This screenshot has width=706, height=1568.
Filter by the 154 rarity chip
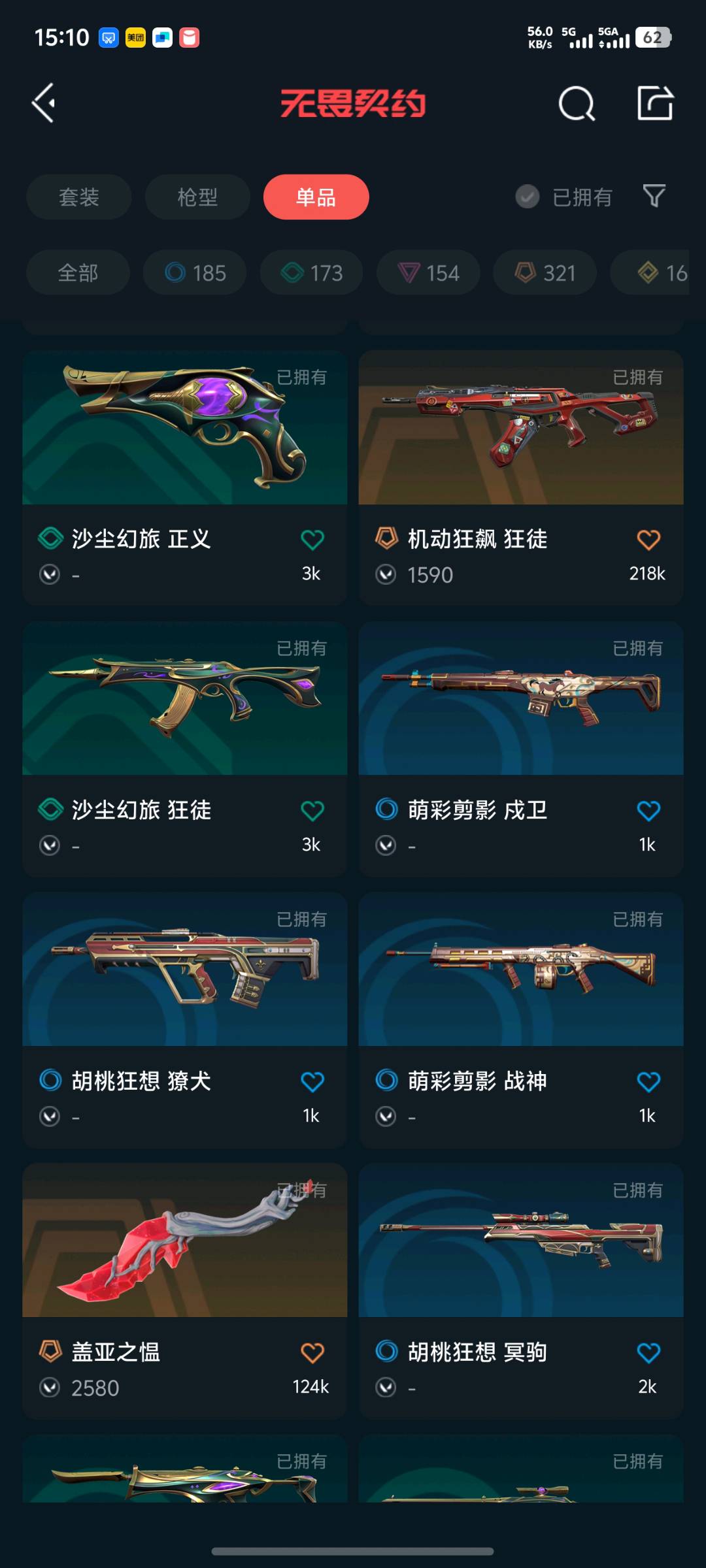click(428, 272)
